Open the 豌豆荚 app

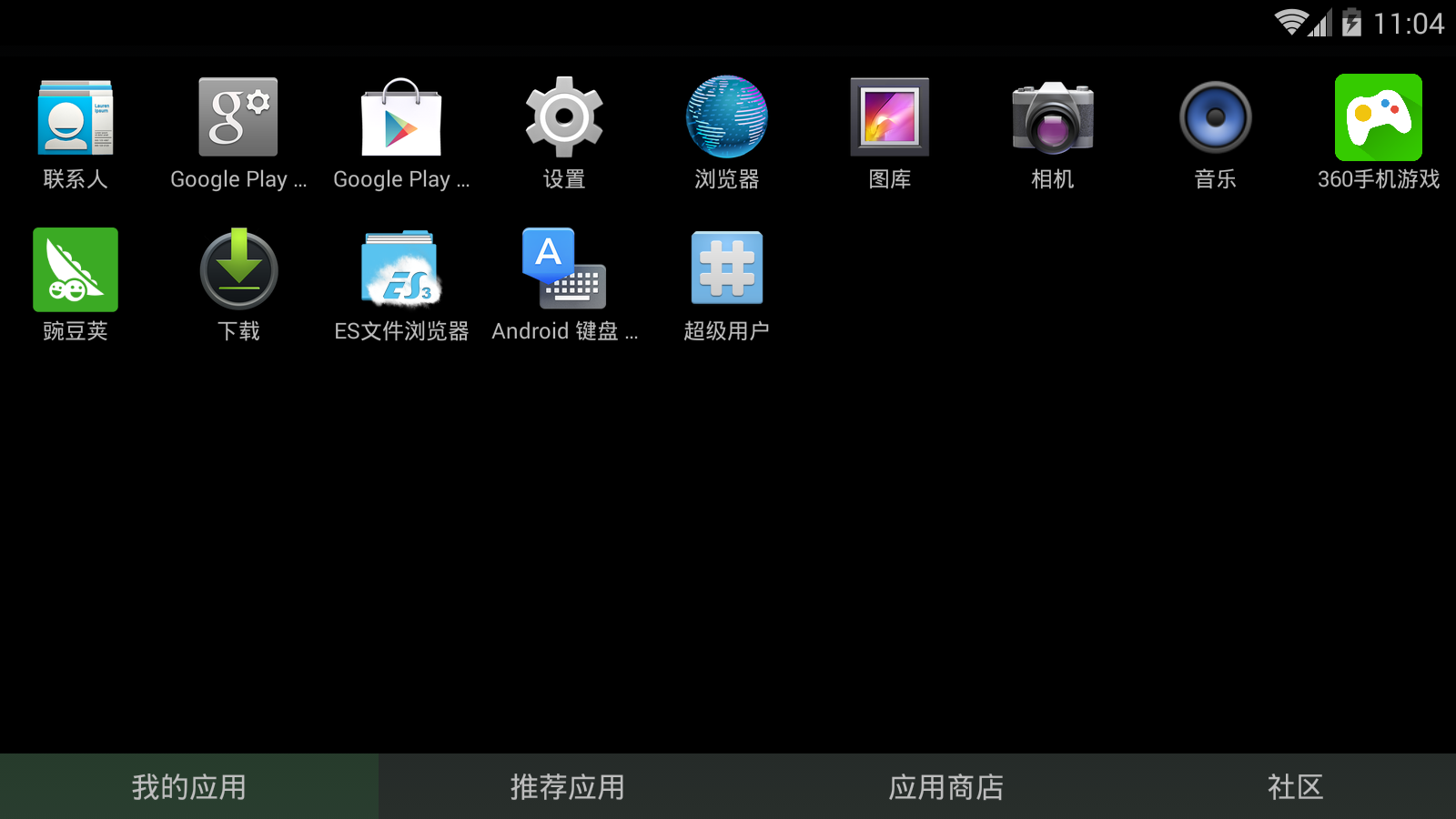click(x=76, y=270)
